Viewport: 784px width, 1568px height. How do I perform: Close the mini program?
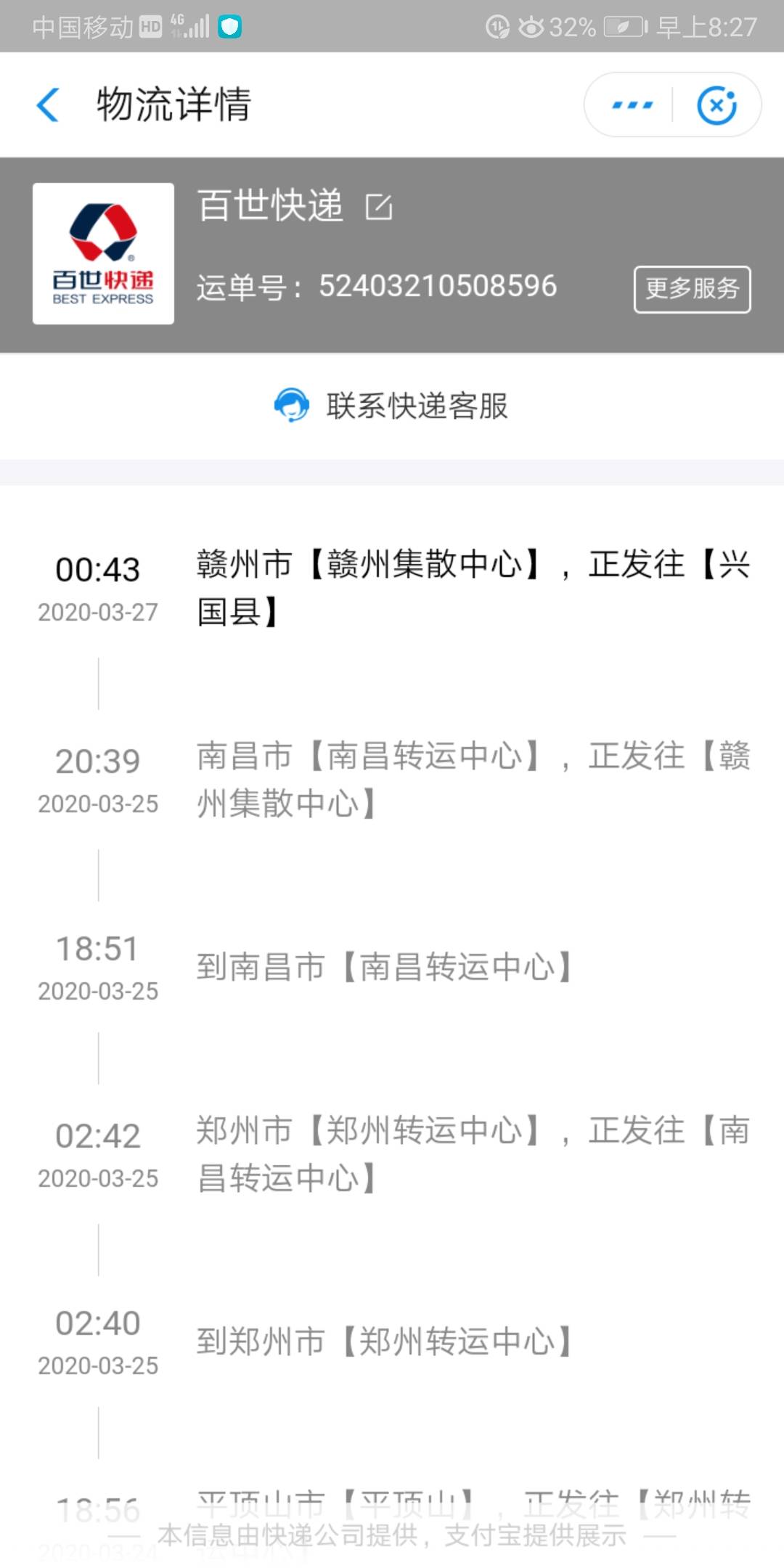pyautogui.click(x=716, y=105)
